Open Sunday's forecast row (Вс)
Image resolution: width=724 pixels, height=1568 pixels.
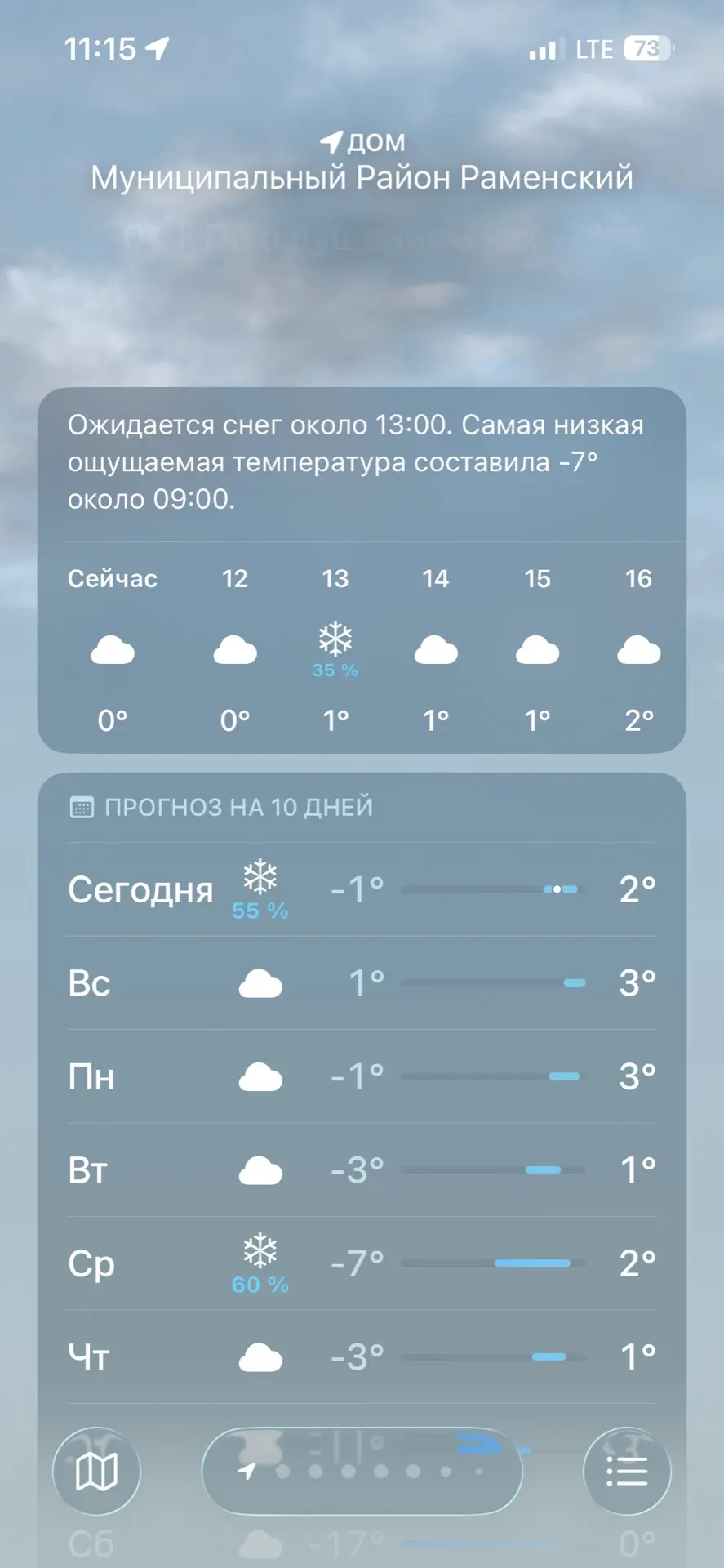coord(362,983)
